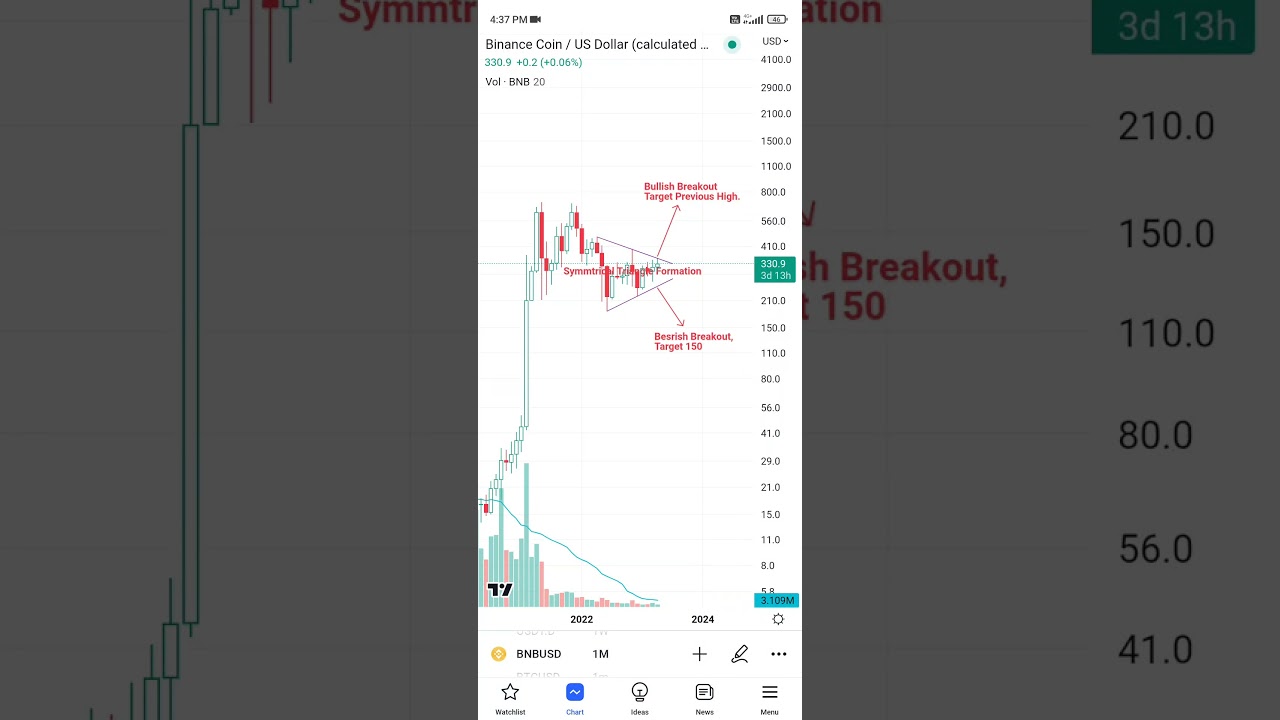The image size is (1280, 720).
Task: Open the three-dot more options menu
Action: click(x=778, y=654)
